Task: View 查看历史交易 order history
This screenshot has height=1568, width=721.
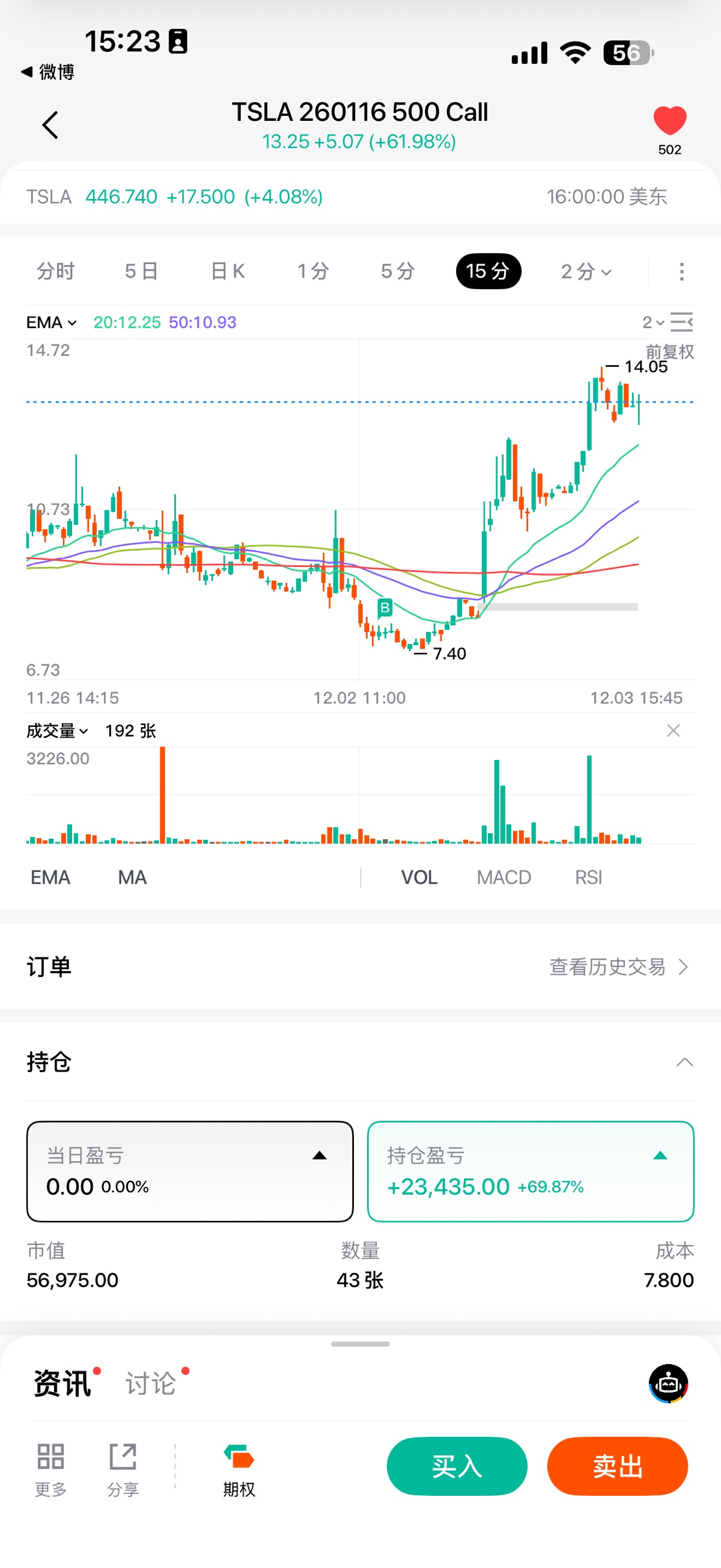Action: pos(618,967)
